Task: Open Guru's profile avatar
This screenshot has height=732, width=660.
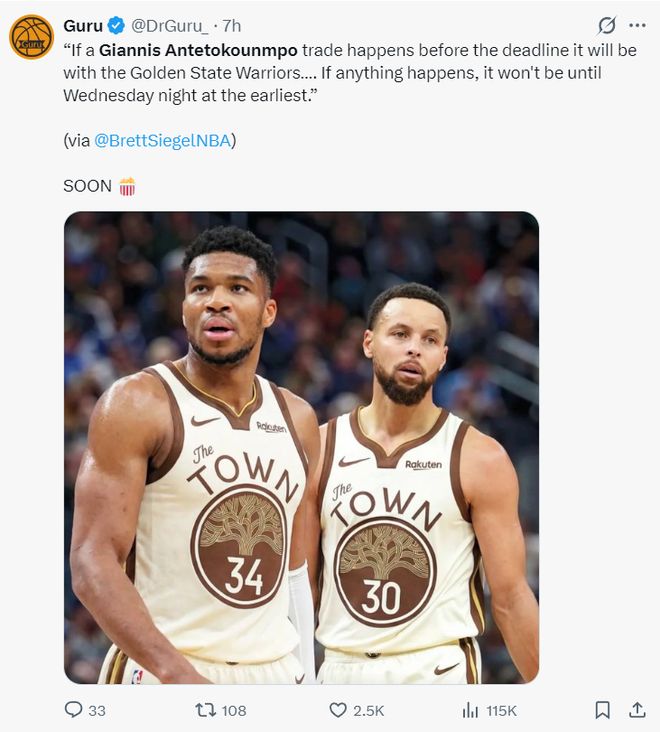Action: click(x=31, y=37)
